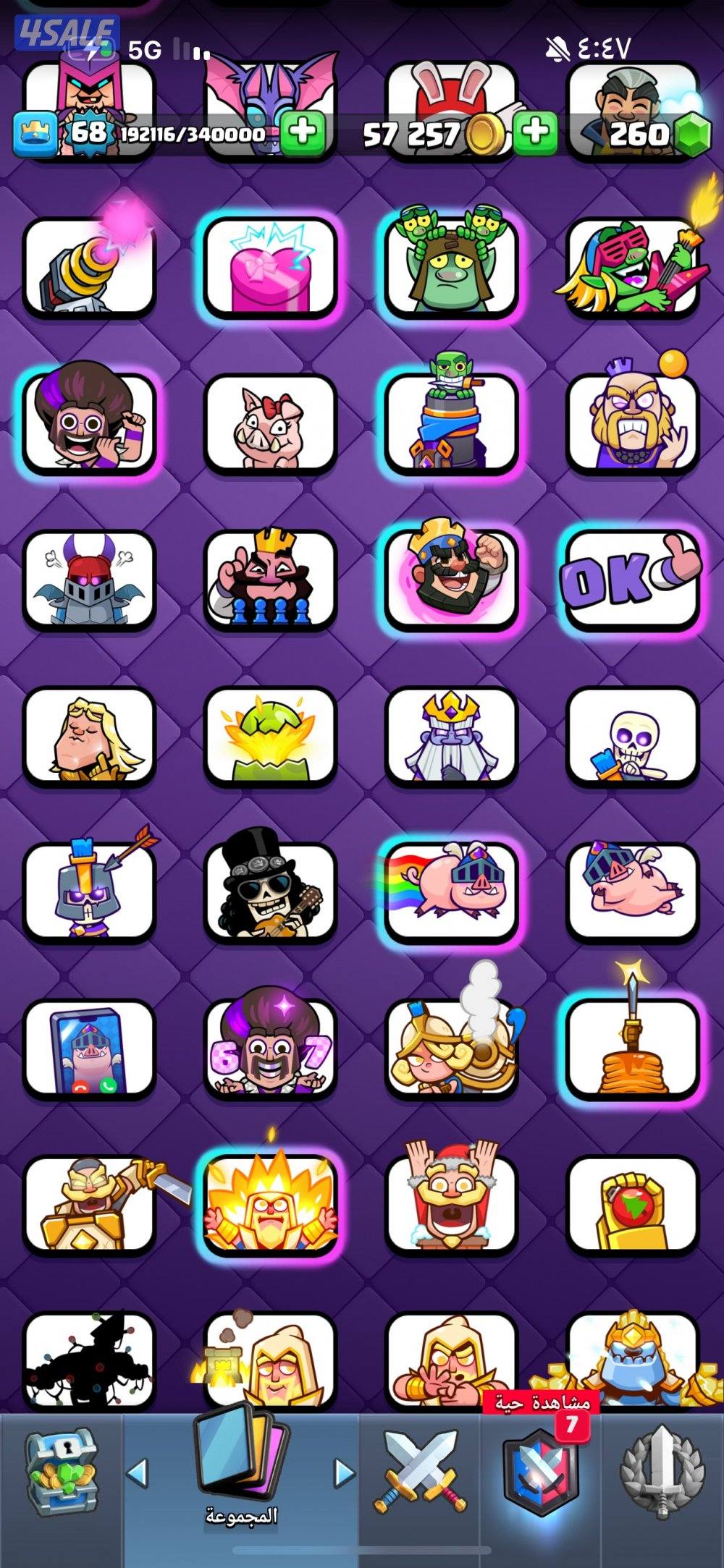Add experience with the green plus button
The width and height of the screenshot is (724, 1568).
[x=303, y=133]
